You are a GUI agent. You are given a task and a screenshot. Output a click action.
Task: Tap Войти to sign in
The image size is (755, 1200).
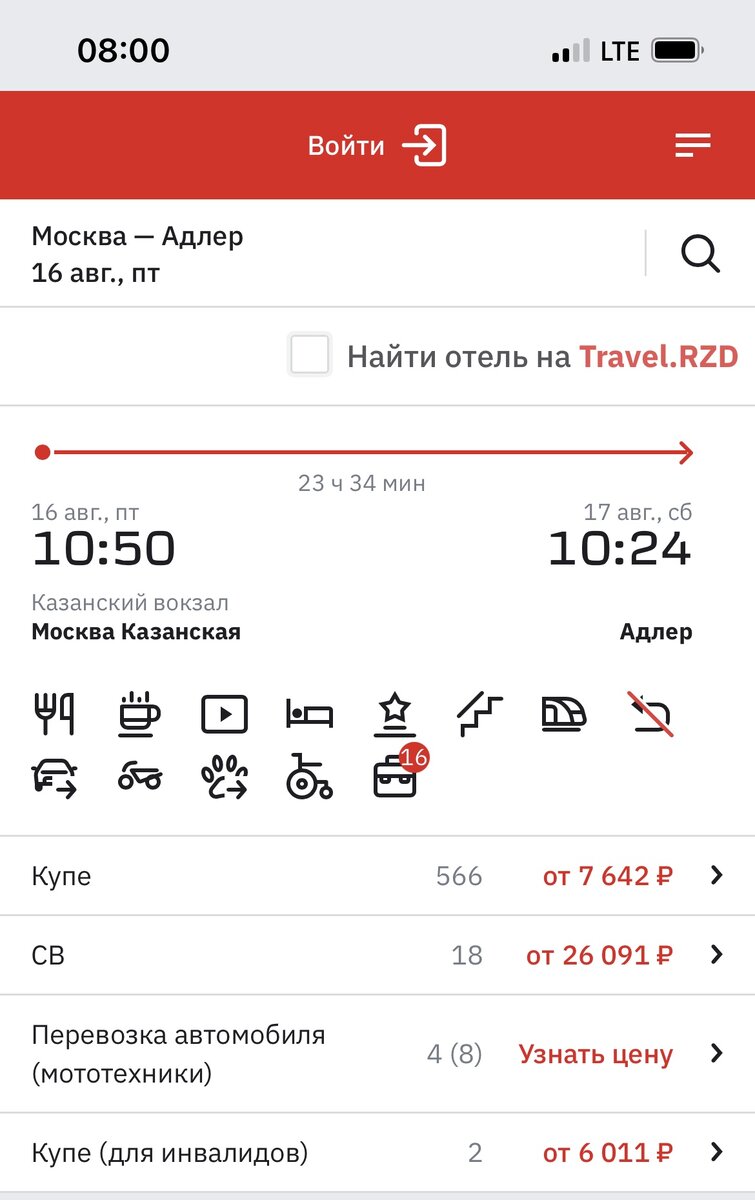click(376, 146)
